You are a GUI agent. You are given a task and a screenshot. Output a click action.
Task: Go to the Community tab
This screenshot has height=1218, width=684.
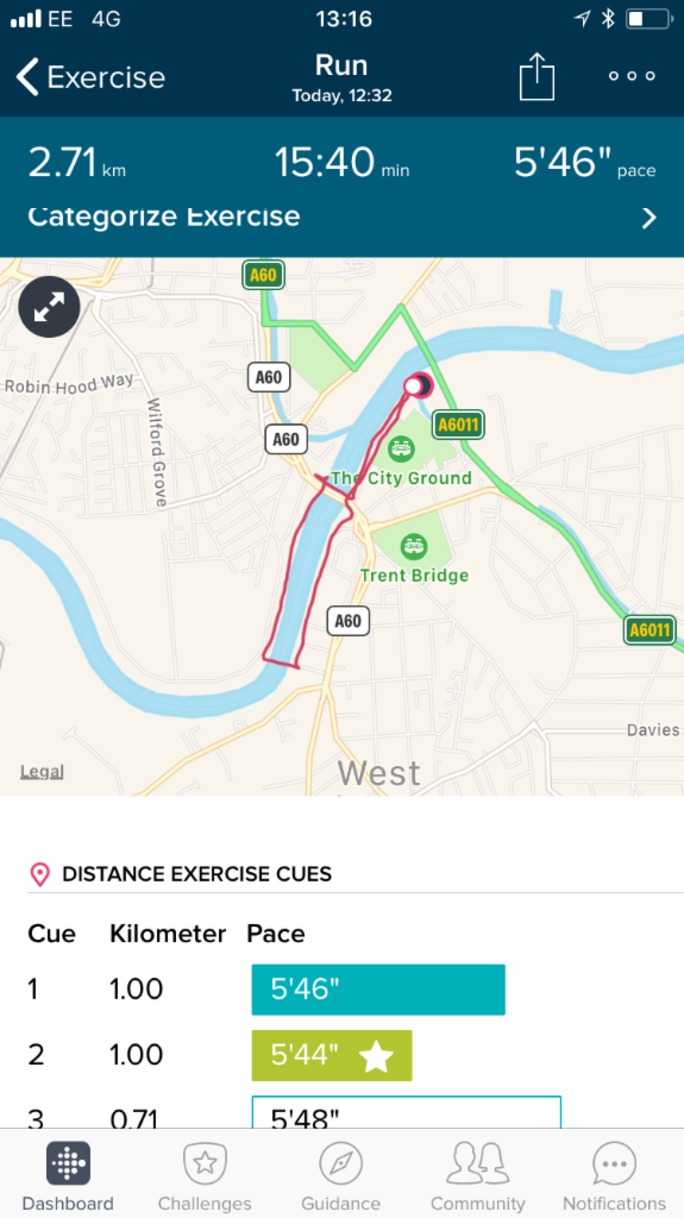pos(478,1178)
